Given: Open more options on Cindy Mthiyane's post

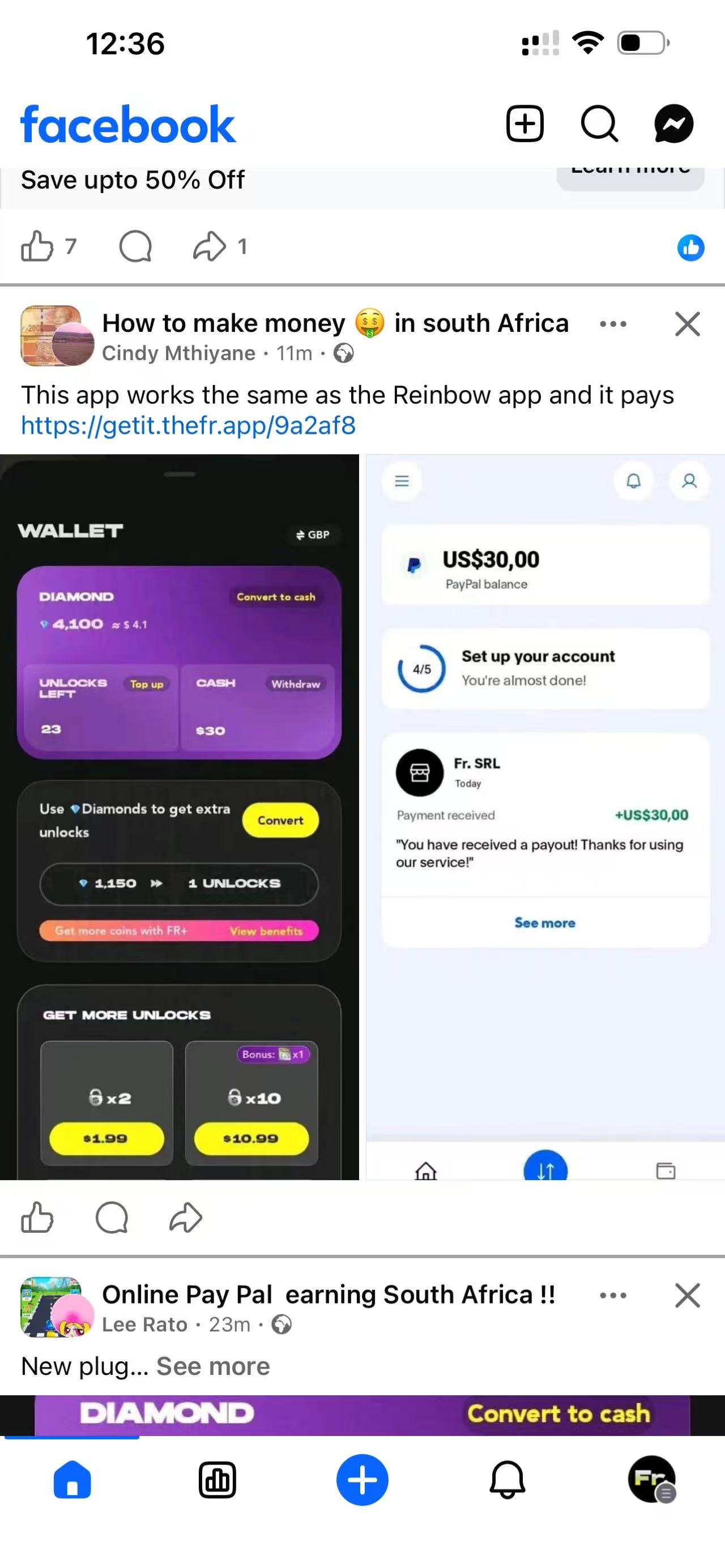Looking at the screenshot, I should click(613, 324).
